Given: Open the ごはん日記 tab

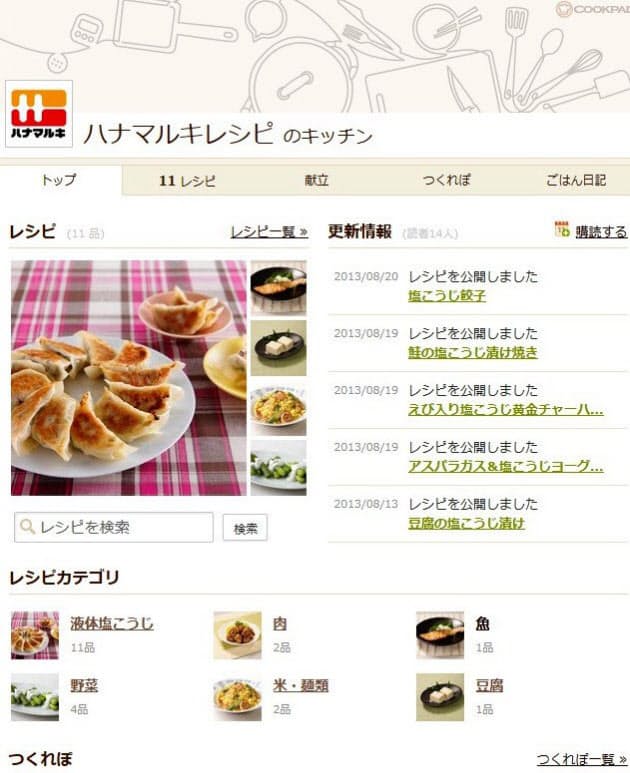Looking at the screenshot, I should [x=575, y=180].
